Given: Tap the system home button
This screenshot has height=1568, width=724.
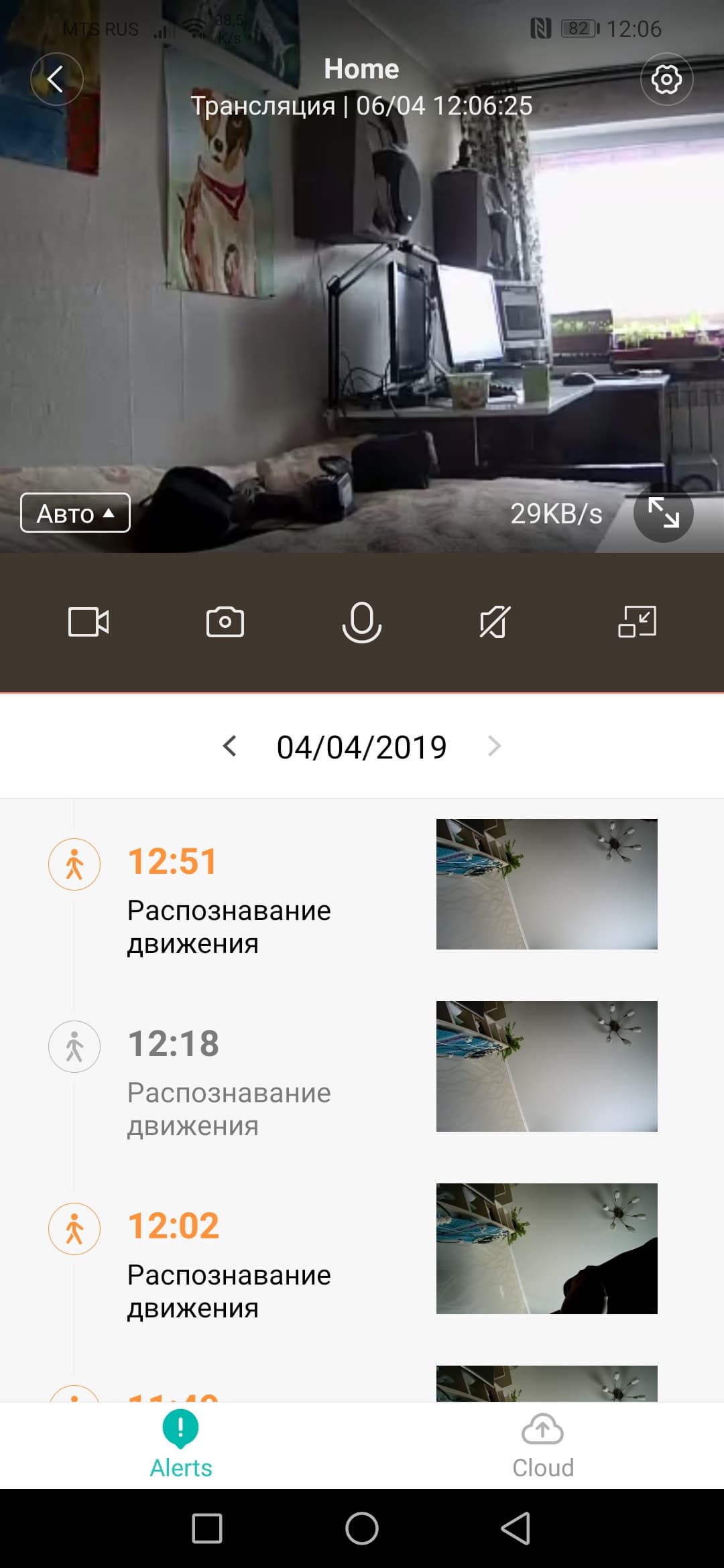Looking at the screenshot, I should [x=362, y=1529].
